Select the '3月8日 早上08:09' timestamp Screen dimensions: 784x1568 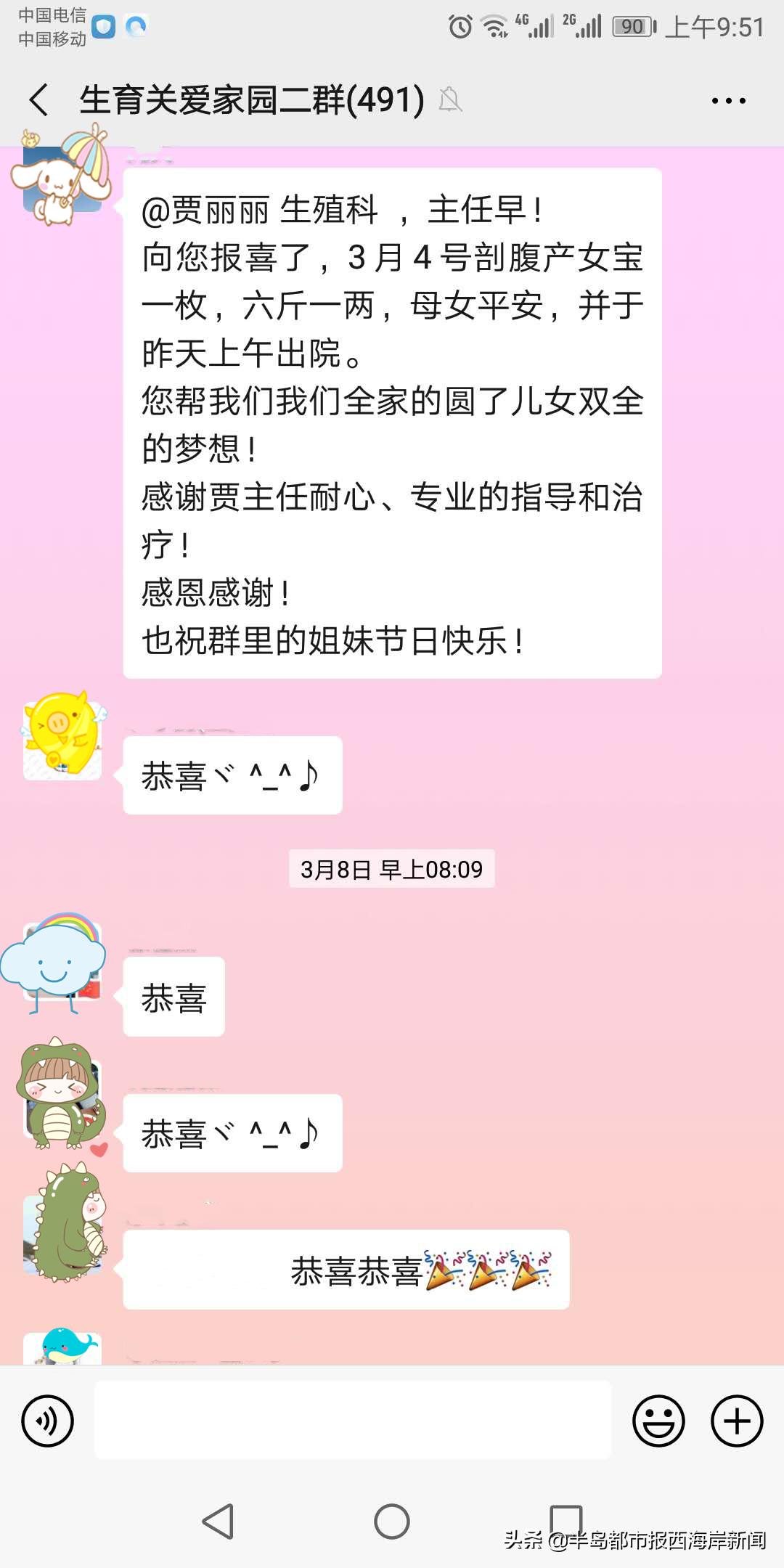[392, 867]
